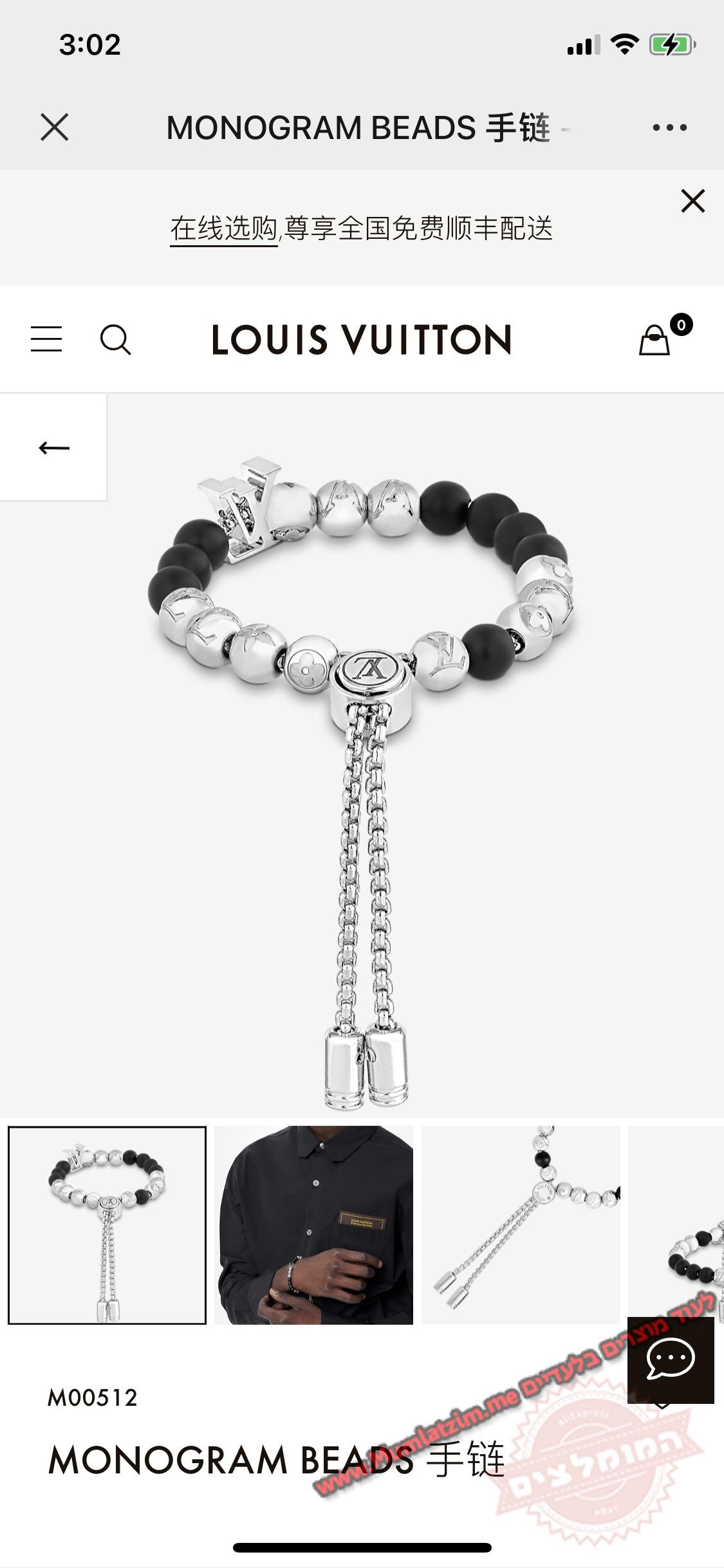This screenshot has width=724, height=1568.
Task: Start a live chat conversation
Action: [670, 1359]
